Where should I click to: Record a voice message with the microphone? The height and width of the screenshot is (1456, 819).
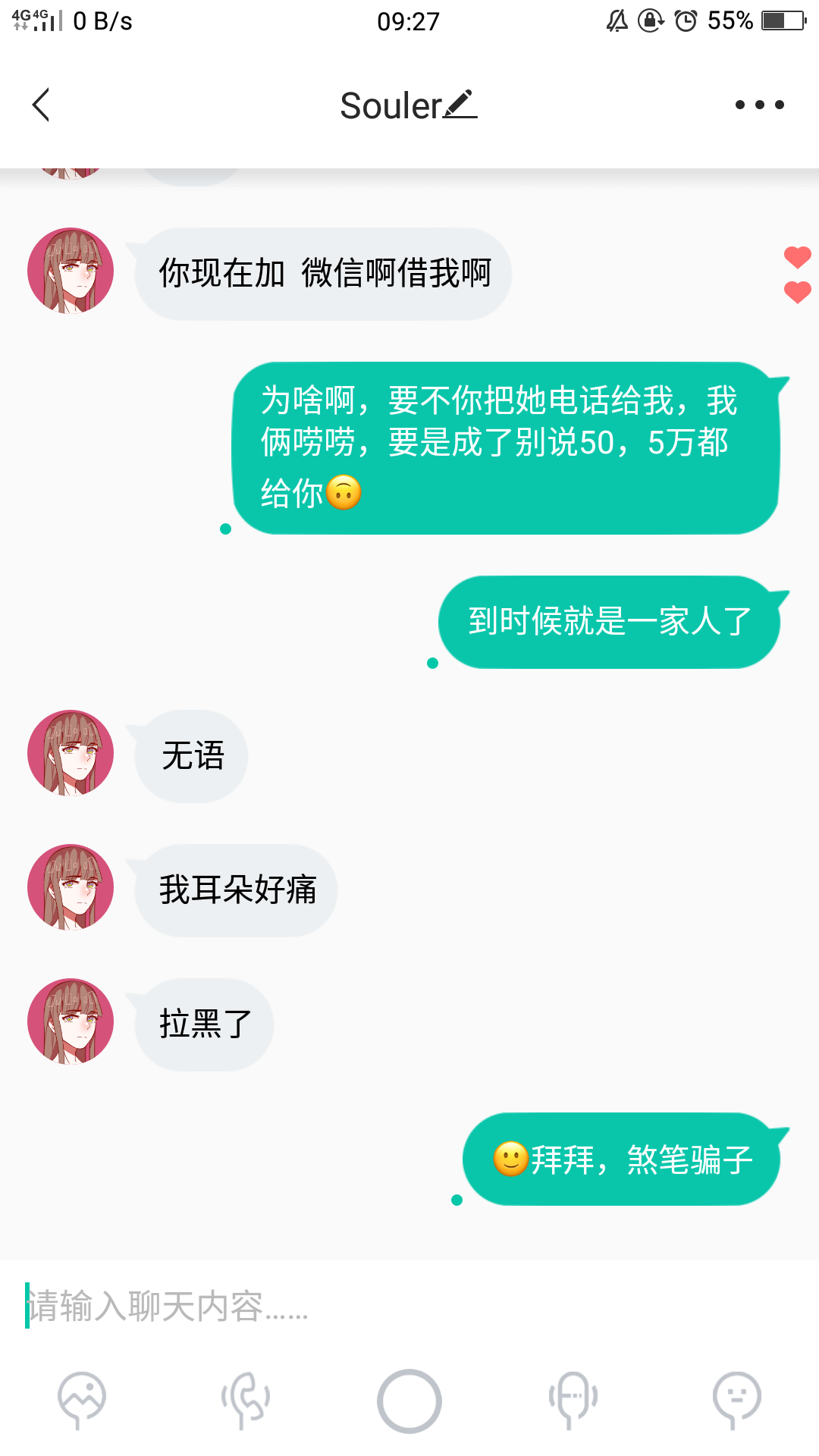[x=573, y=1400]
